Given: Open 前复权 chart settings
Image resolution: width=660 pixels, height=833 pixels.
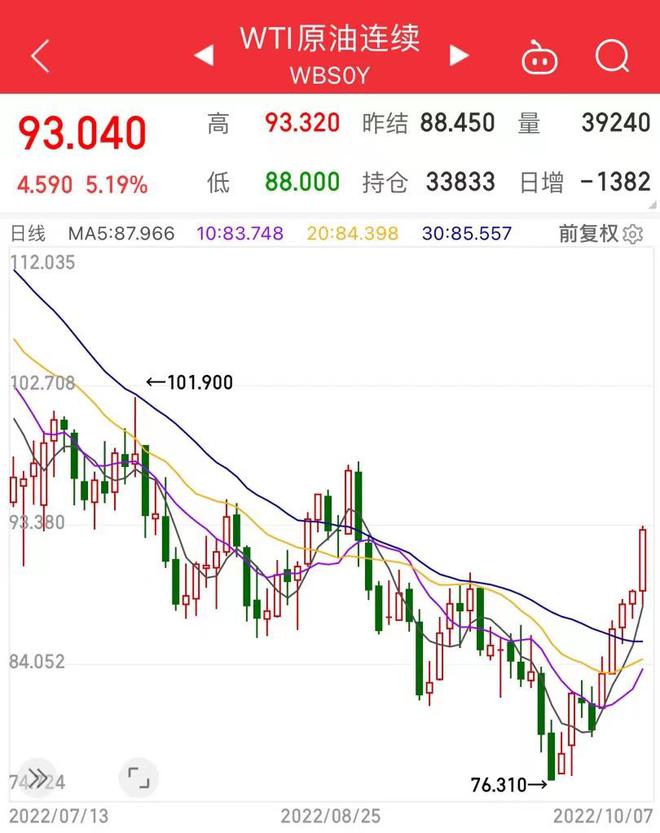Looking at the screenshot, I should (600, 234).
